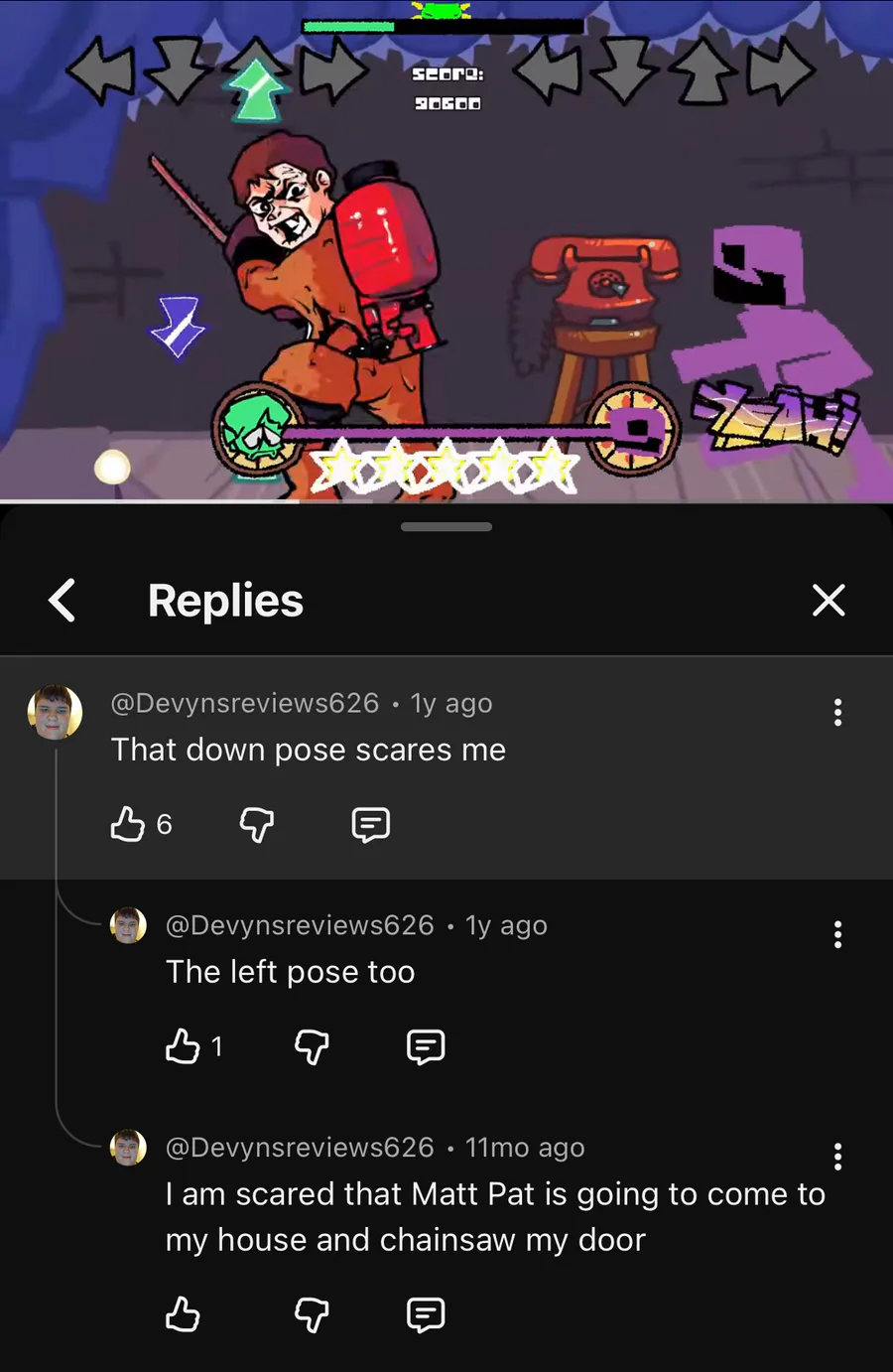
Task: Tap the video player area
Action: pyautogui.click(x=446, y=250)
